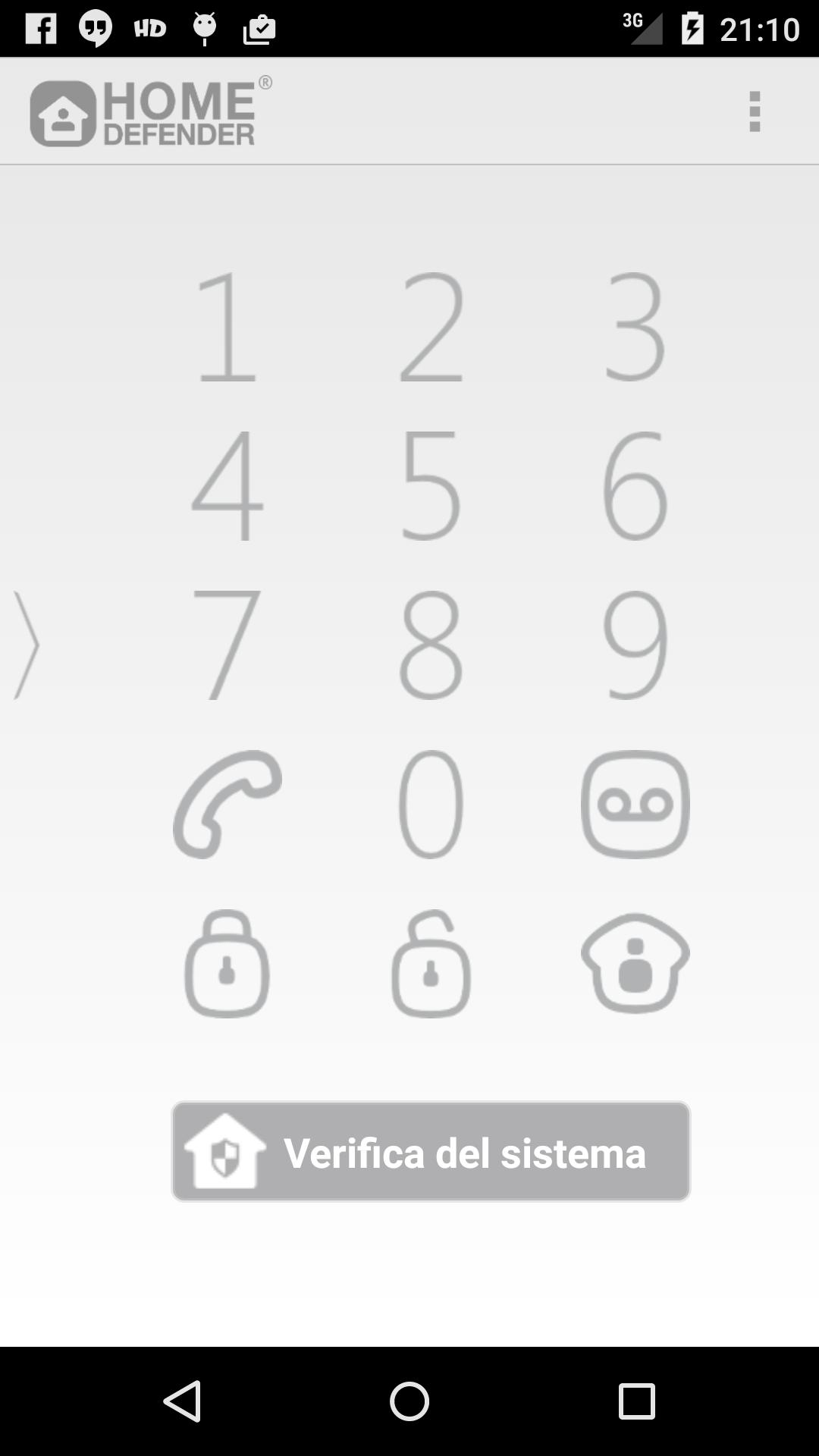Tap the phone handset icon
This screenshot has height=1456, width=819.
point(227,804)
